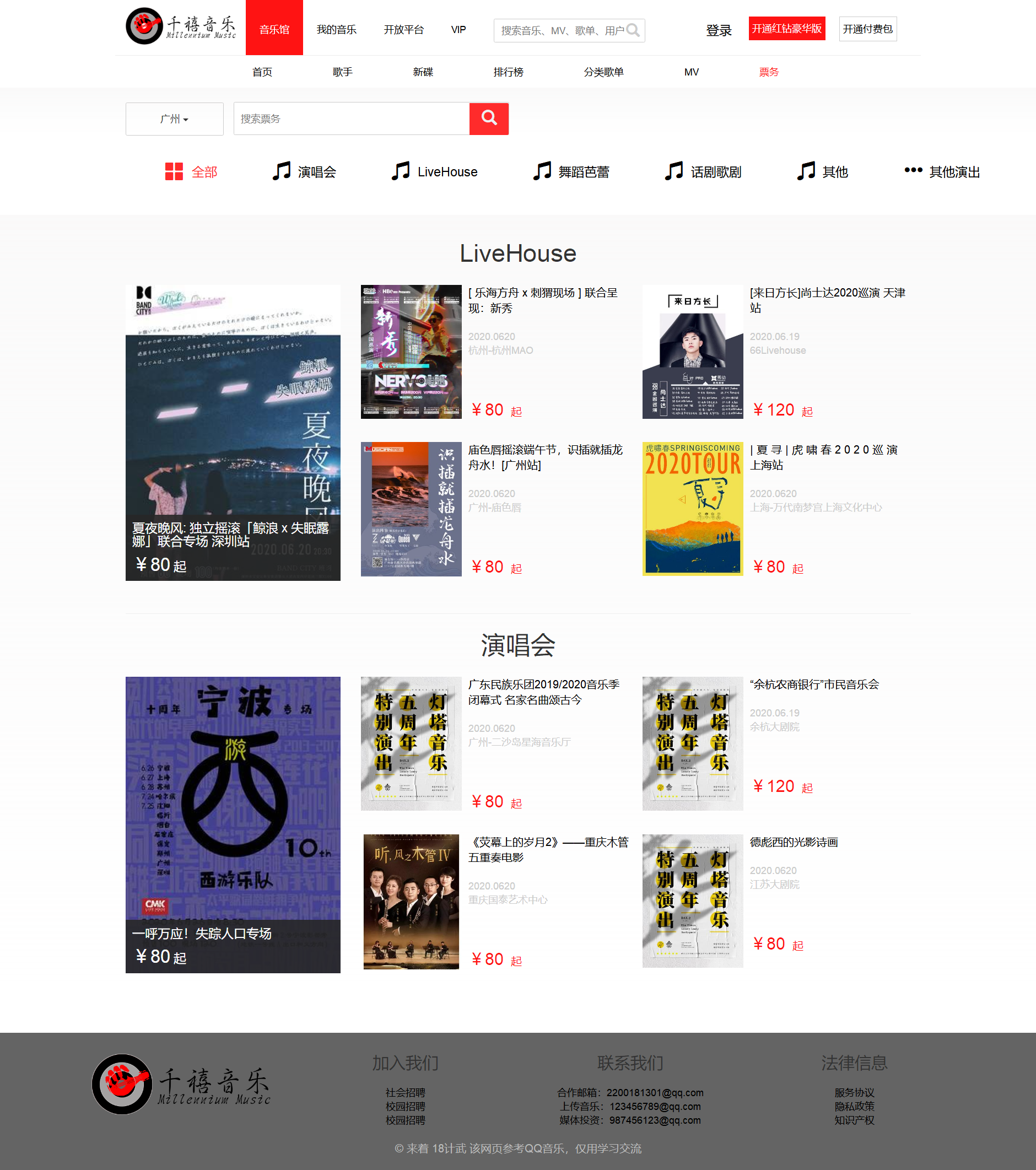The width and height of the screenshot is (1036, 1170).
Task: Tap 登录 to log in
Action: click(719, 30)
